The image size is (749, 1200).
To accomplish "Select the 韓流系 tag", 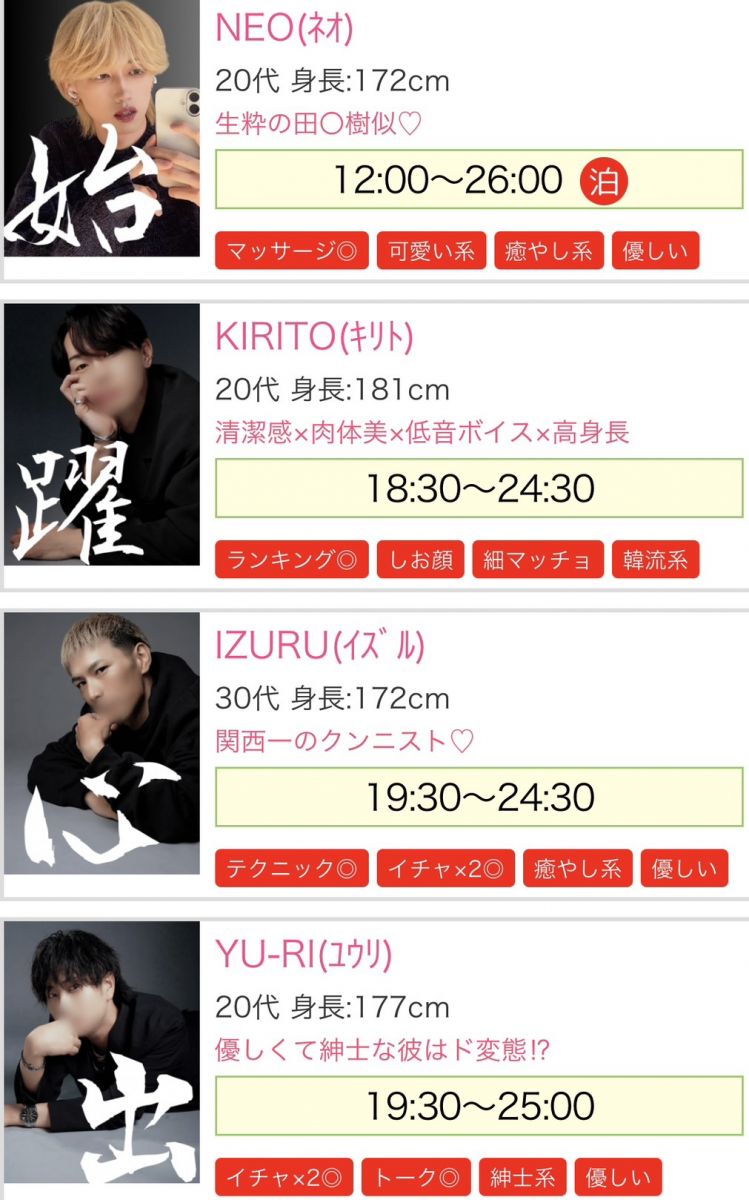I will pyautogui.click(x=656, y=560).
